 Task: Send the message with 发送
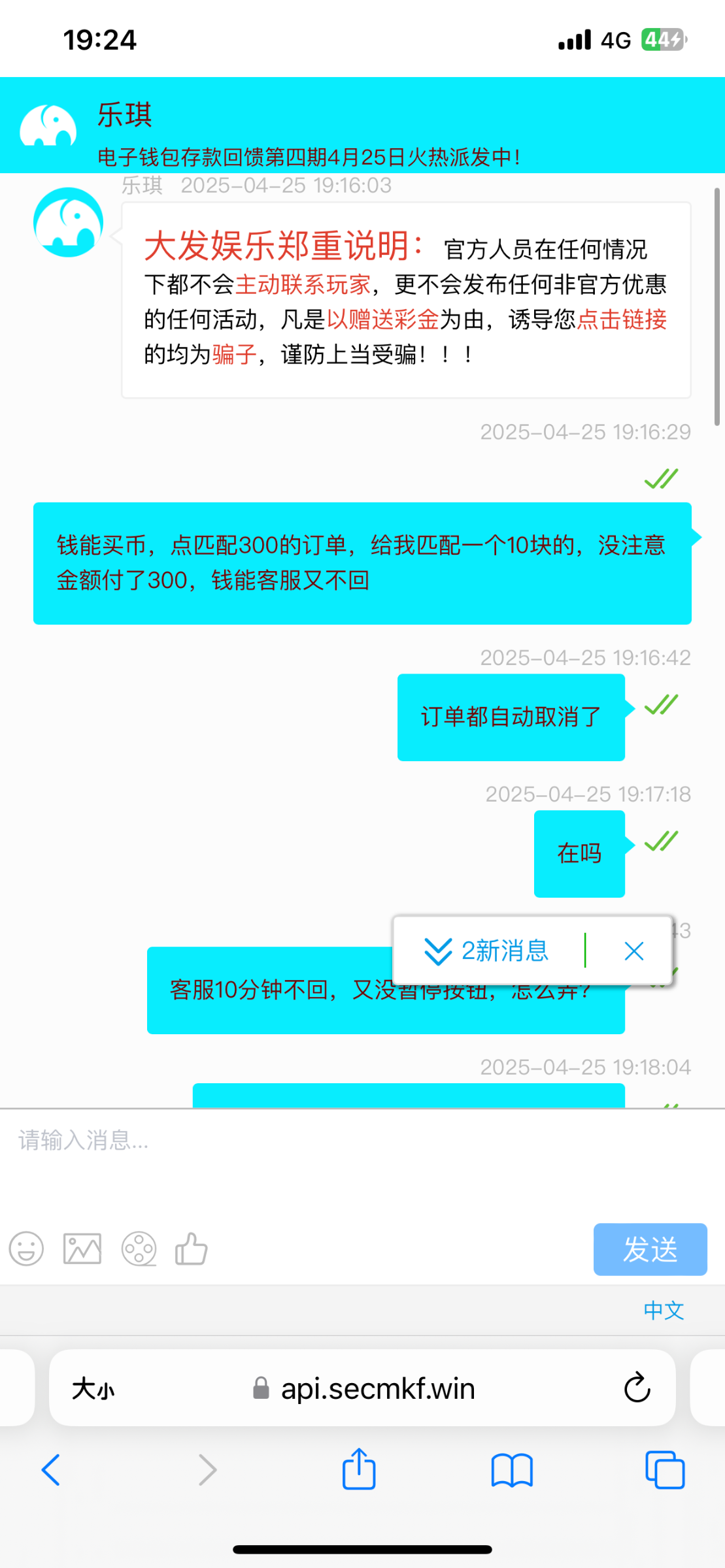650,1249
